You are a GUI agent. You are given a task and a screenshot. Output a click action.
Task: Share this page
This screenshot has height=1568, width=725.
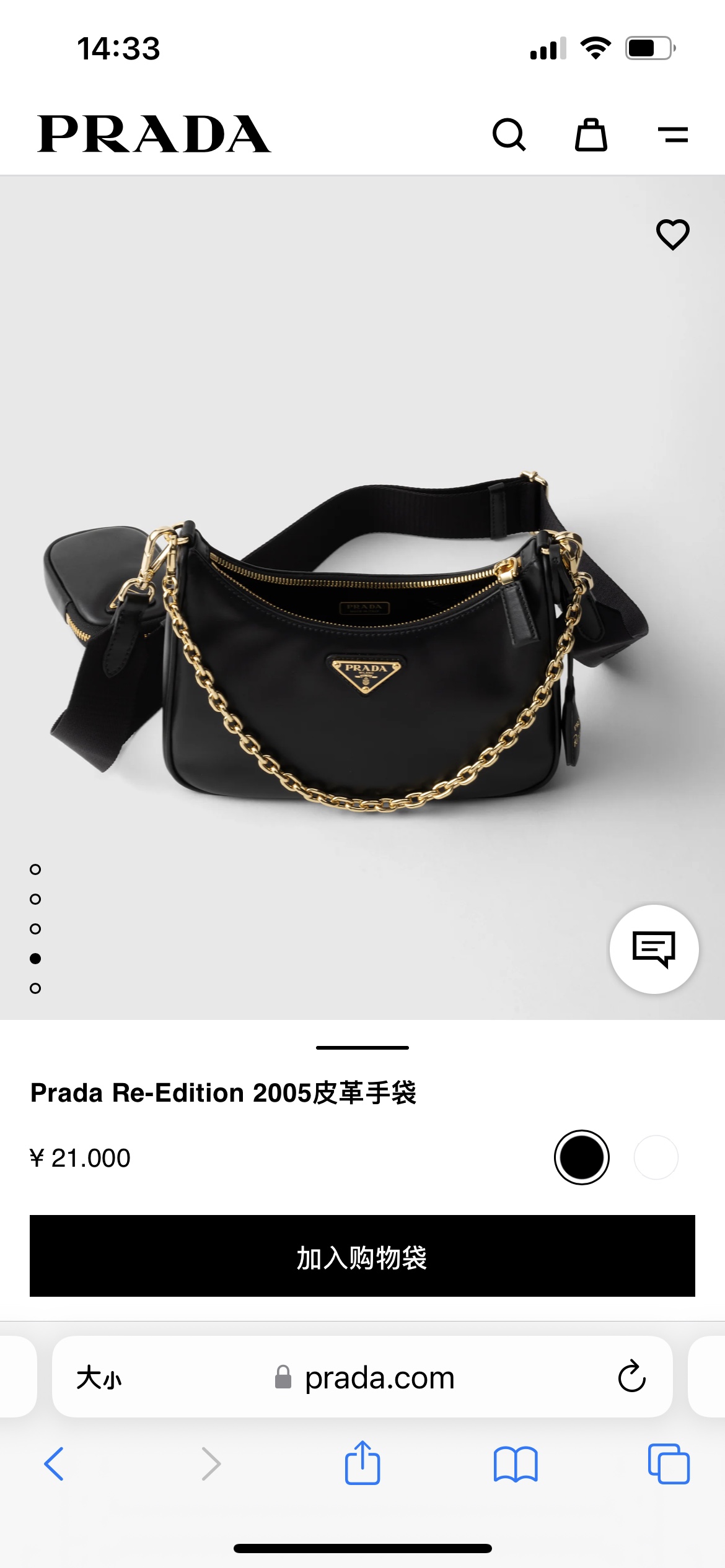click(362, 1463)
